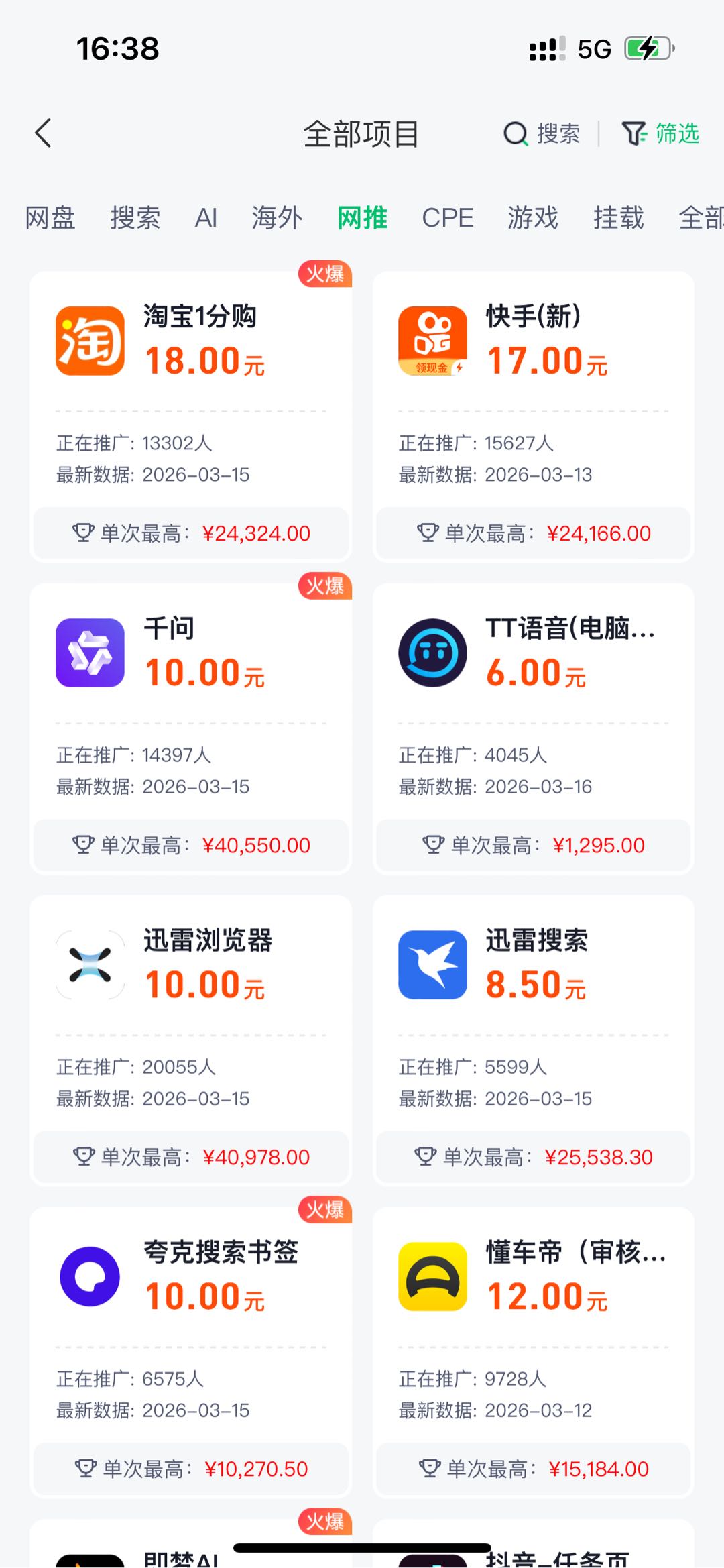Image resolution: width=724 pixels, height=1568 pixels.
Task: Open the 夸克搜索书签 app icon
Action: tap(90, 1276)
